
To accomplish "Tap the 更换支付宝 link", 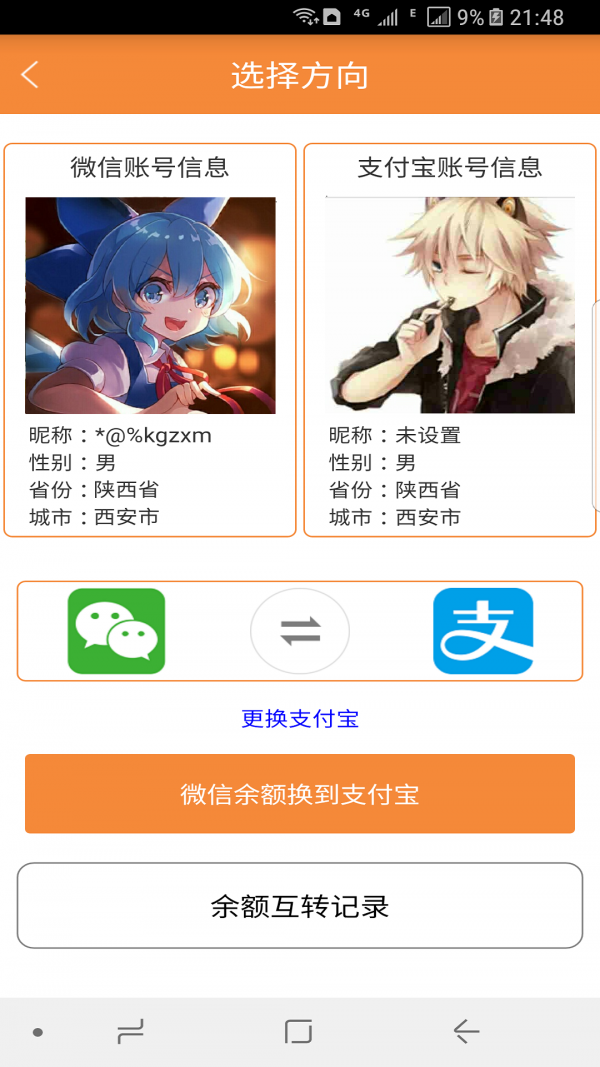I will pyautogui.click(x=300, y=718).
